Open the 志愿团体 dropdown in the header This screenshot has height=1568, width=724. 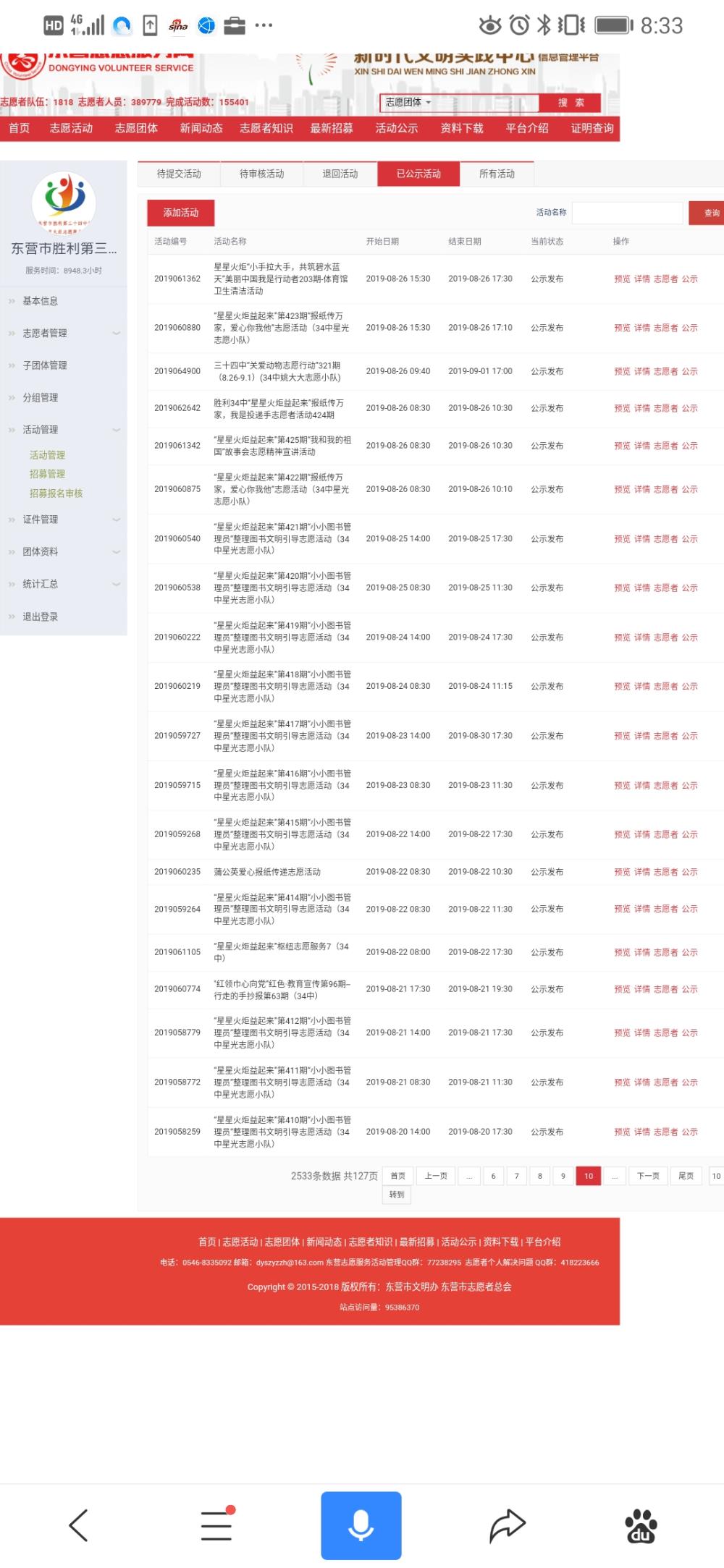point(408,103)
